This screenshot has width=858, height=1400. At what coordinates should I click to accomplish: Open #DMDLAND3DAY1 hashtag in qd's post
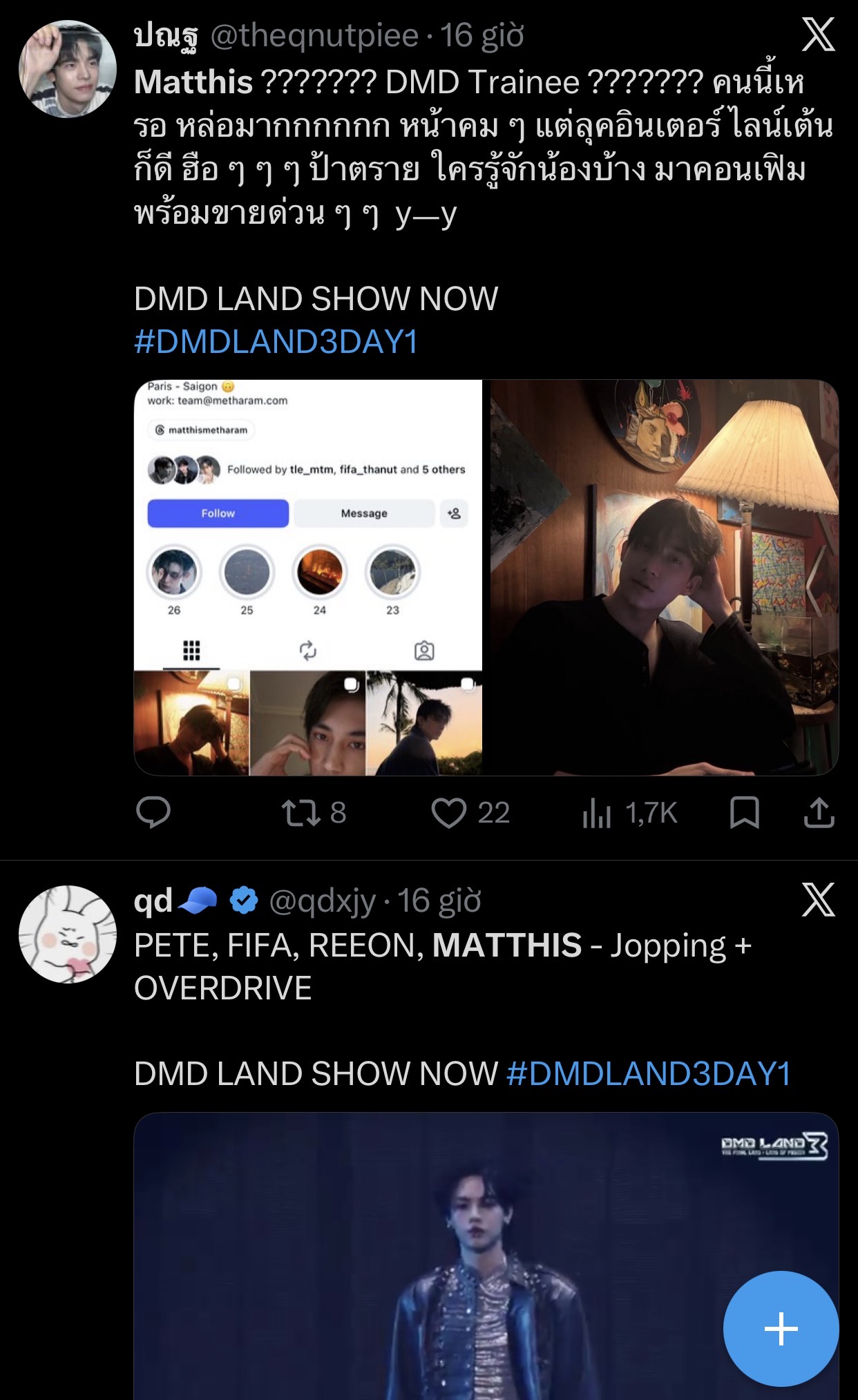[649, 1074]
